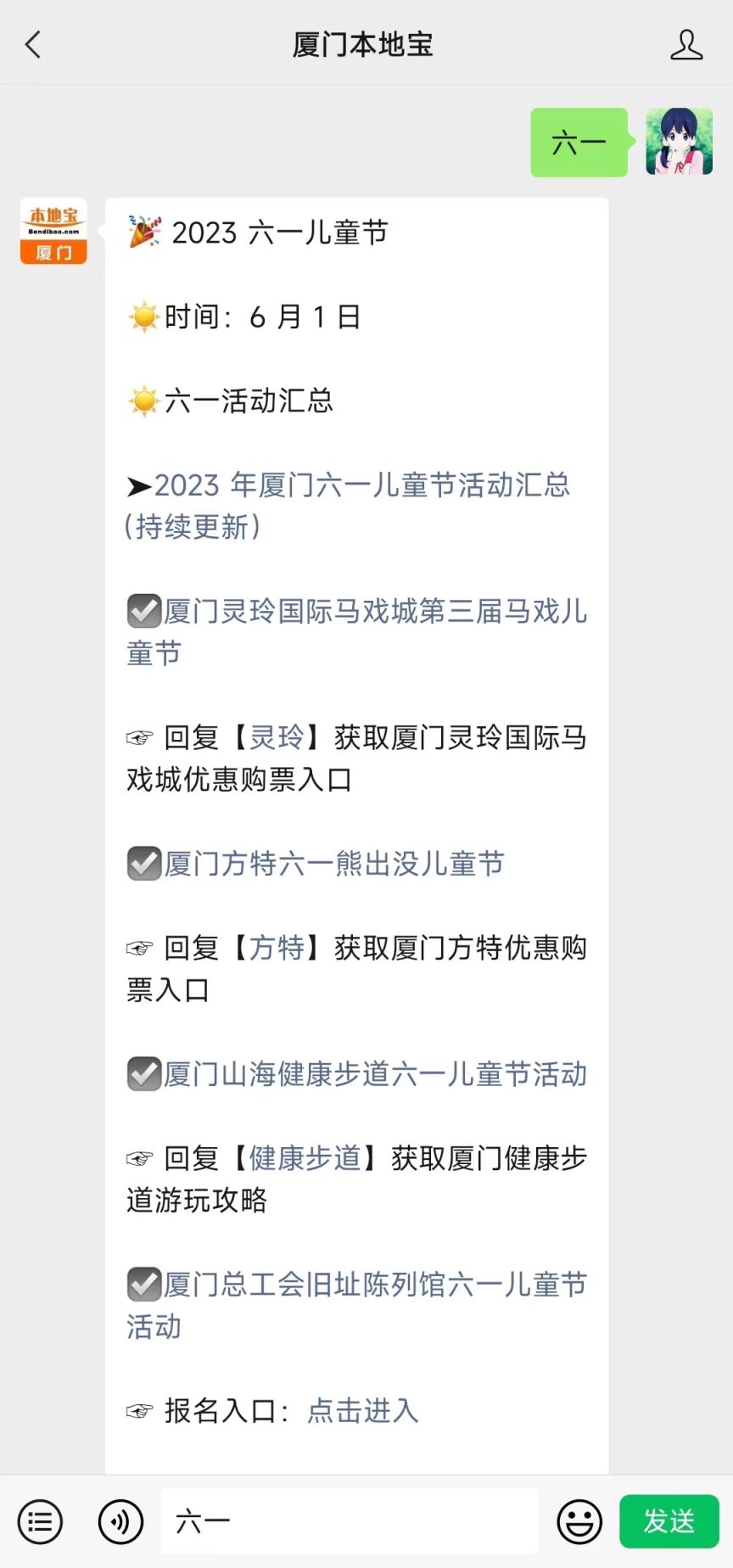733x1568 pixels.
Task: Open the menu list icon at the bottom
Action: click(x=40, y=1521)
